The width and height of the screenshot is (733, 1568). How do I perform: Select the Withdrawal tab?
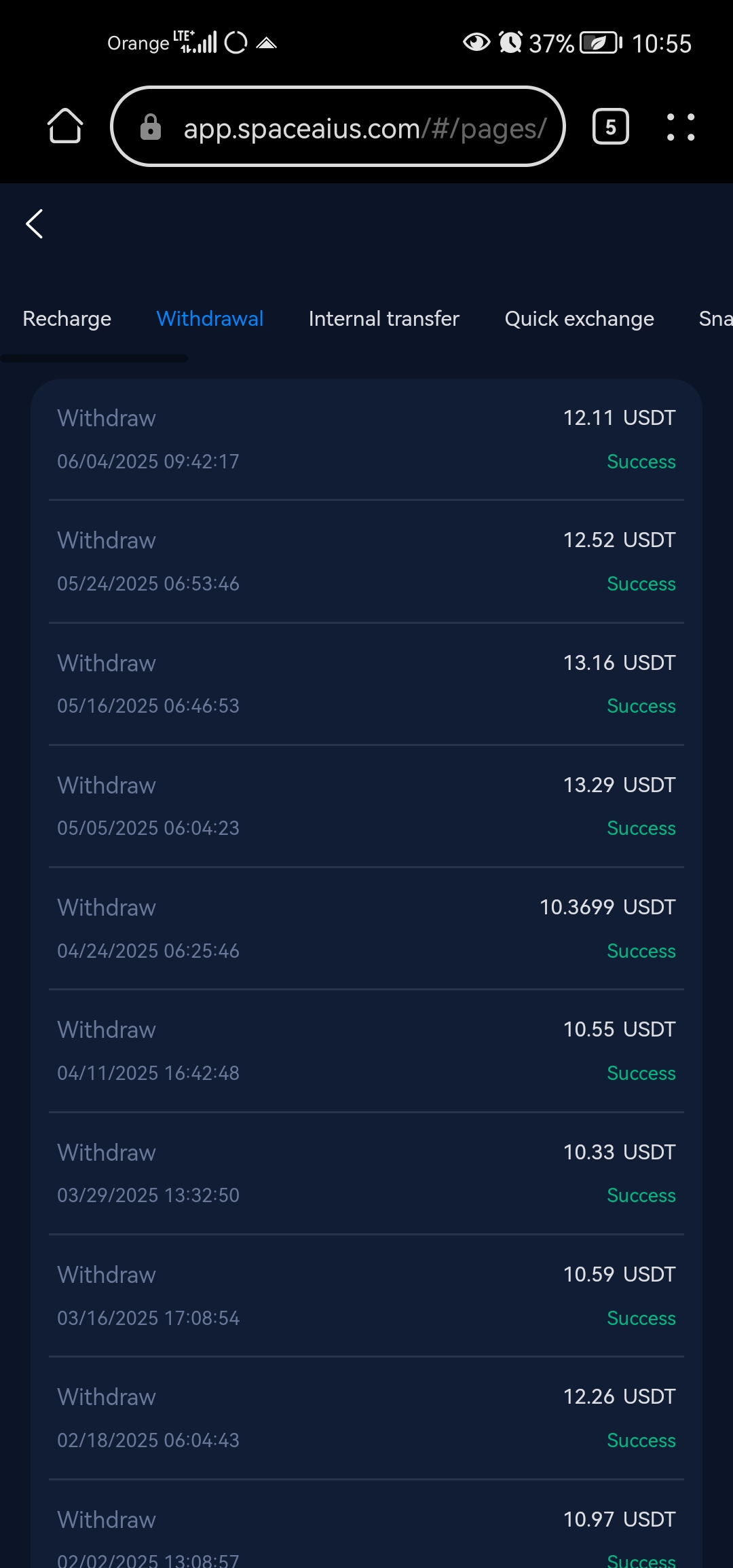click(210, 318)
